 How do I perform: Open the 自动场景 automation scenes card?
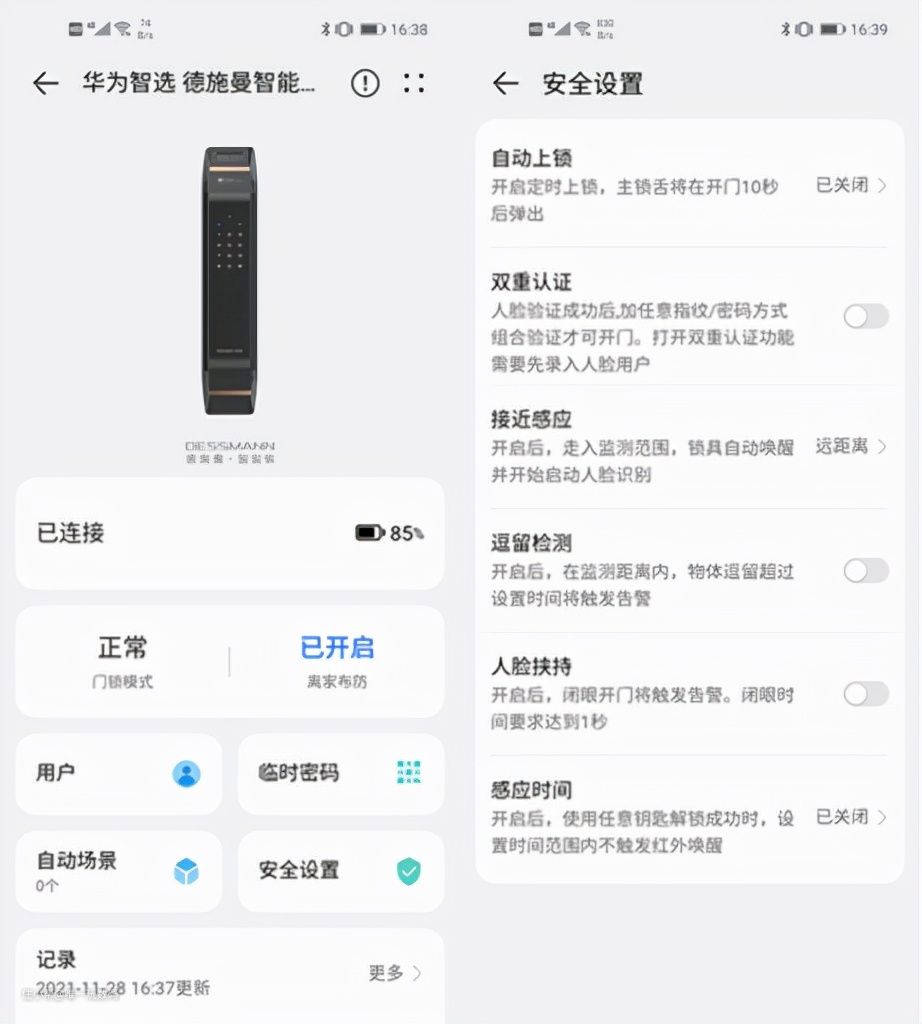[x=119, y=870]
